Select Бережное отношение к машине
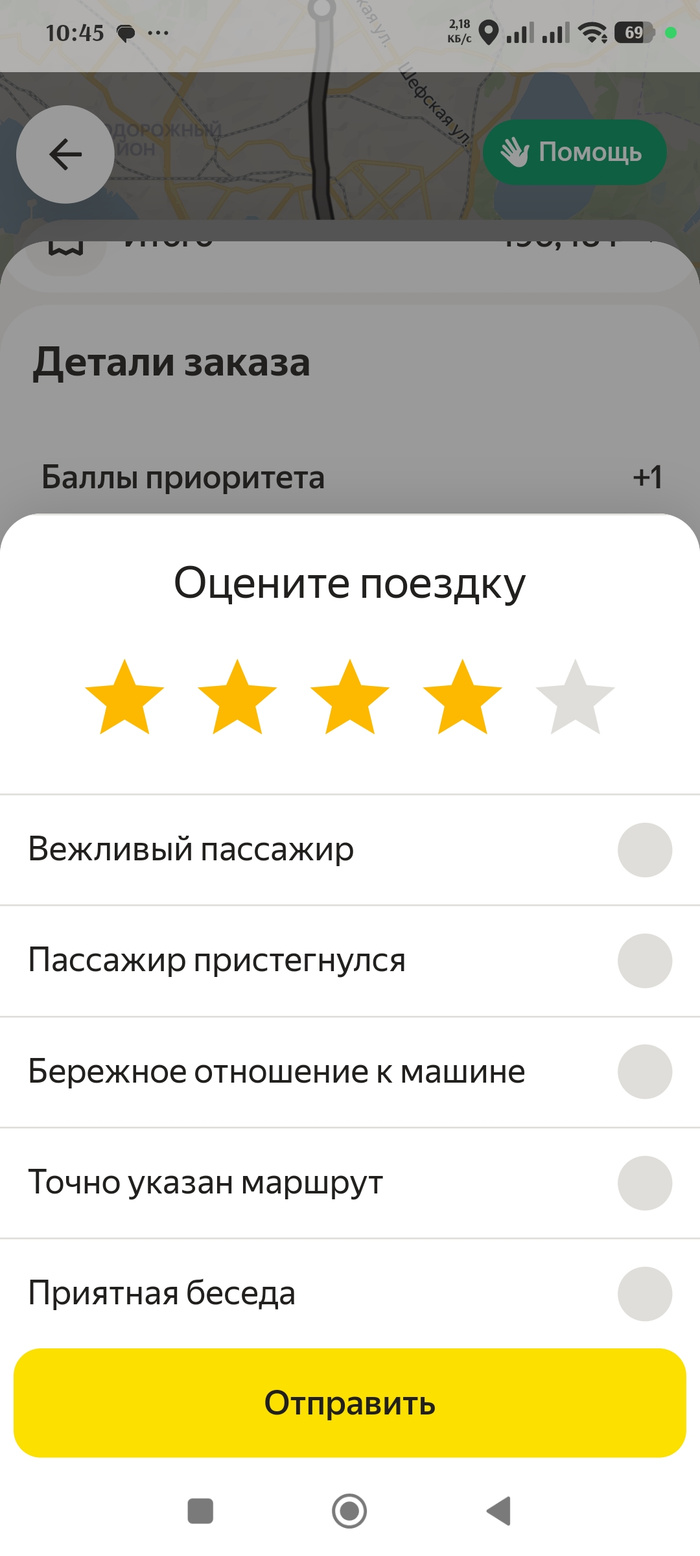 (644, 1072)
